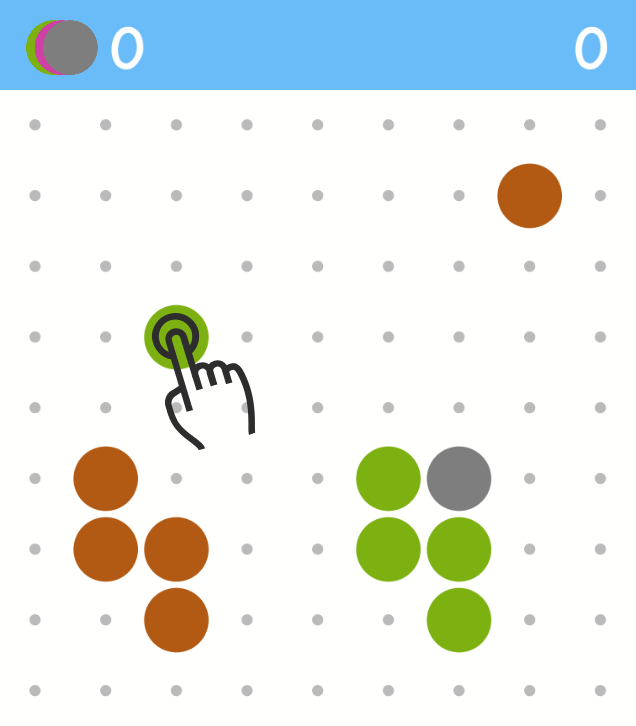Tap the lone orange dot away from the cluster
The image size is (636, 726).
[529, 196]
